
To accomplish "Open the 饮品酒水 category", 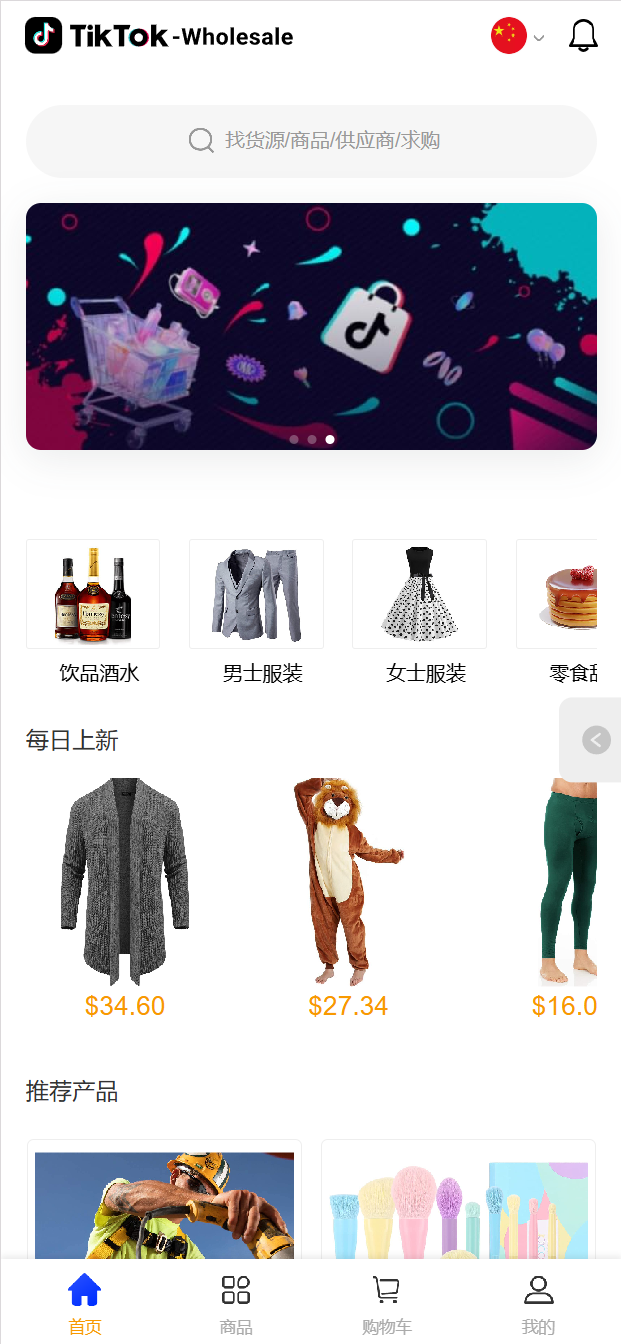I will [93, 595].
